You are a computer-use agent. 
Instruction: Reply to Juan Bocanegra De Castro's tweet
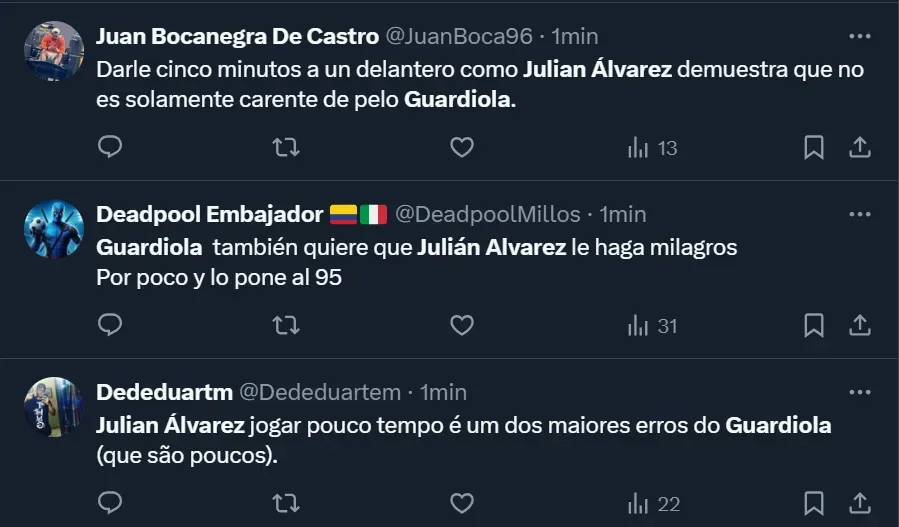(x=111, y=148)
